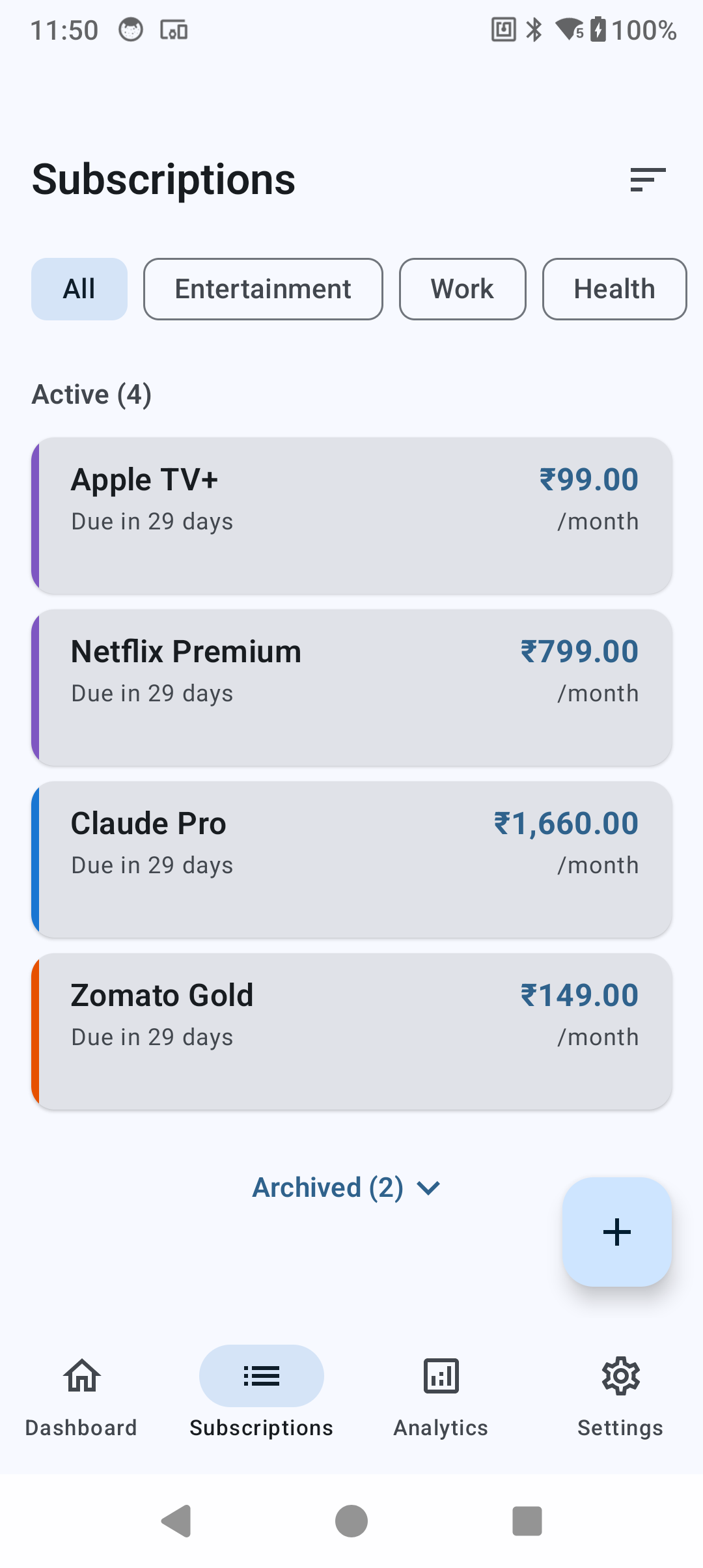Collapse the Active section header

tap(92, 393)
